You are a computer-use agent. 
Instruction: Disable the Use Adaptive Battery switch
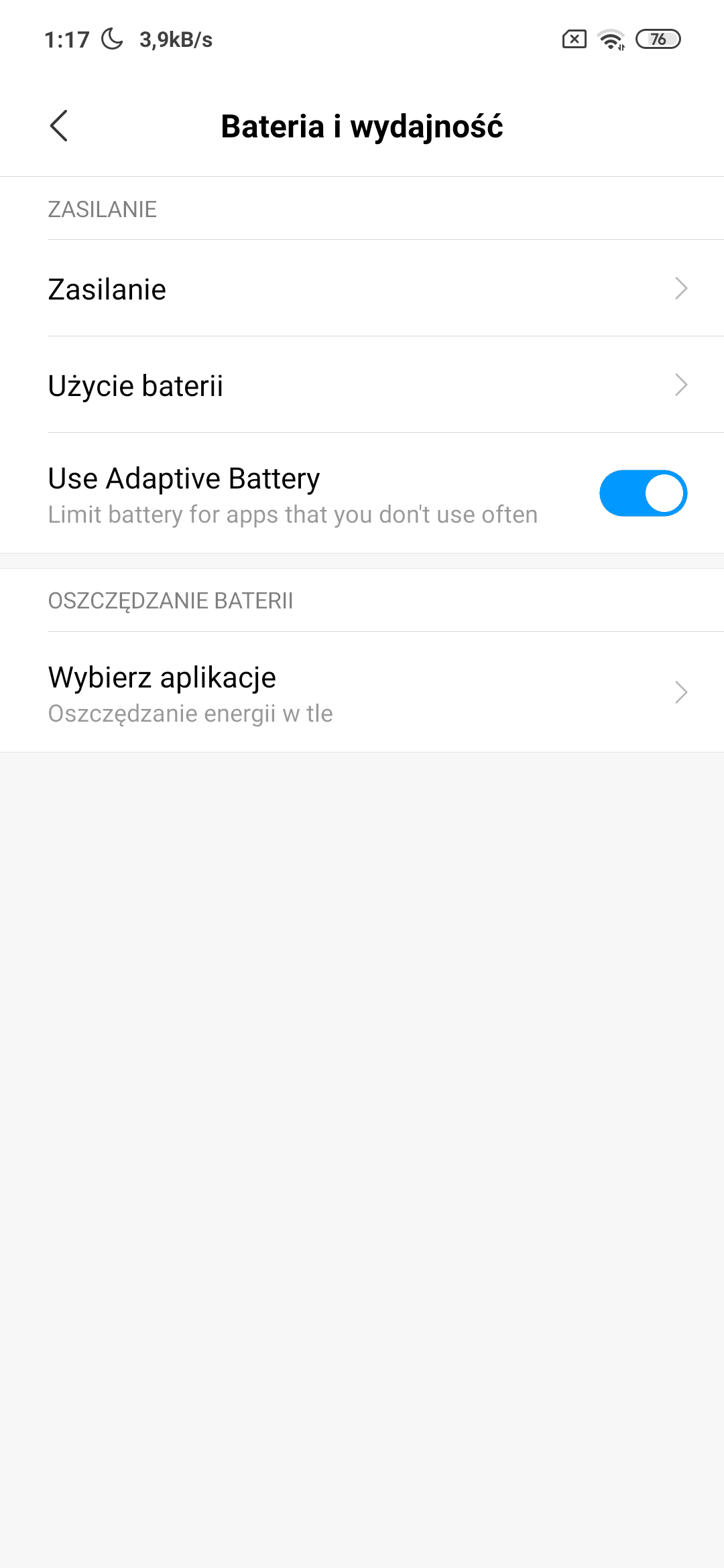click(643, 493)
